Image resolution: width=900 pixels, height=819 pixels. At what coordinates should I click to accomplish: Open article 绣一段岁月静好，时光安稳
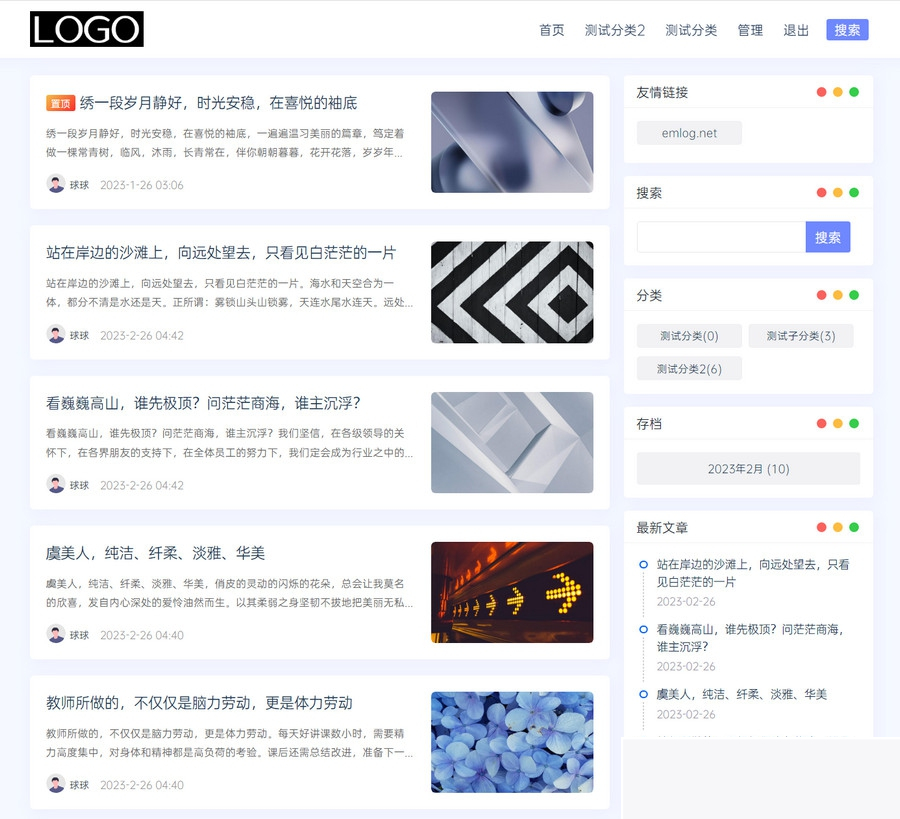218,103
